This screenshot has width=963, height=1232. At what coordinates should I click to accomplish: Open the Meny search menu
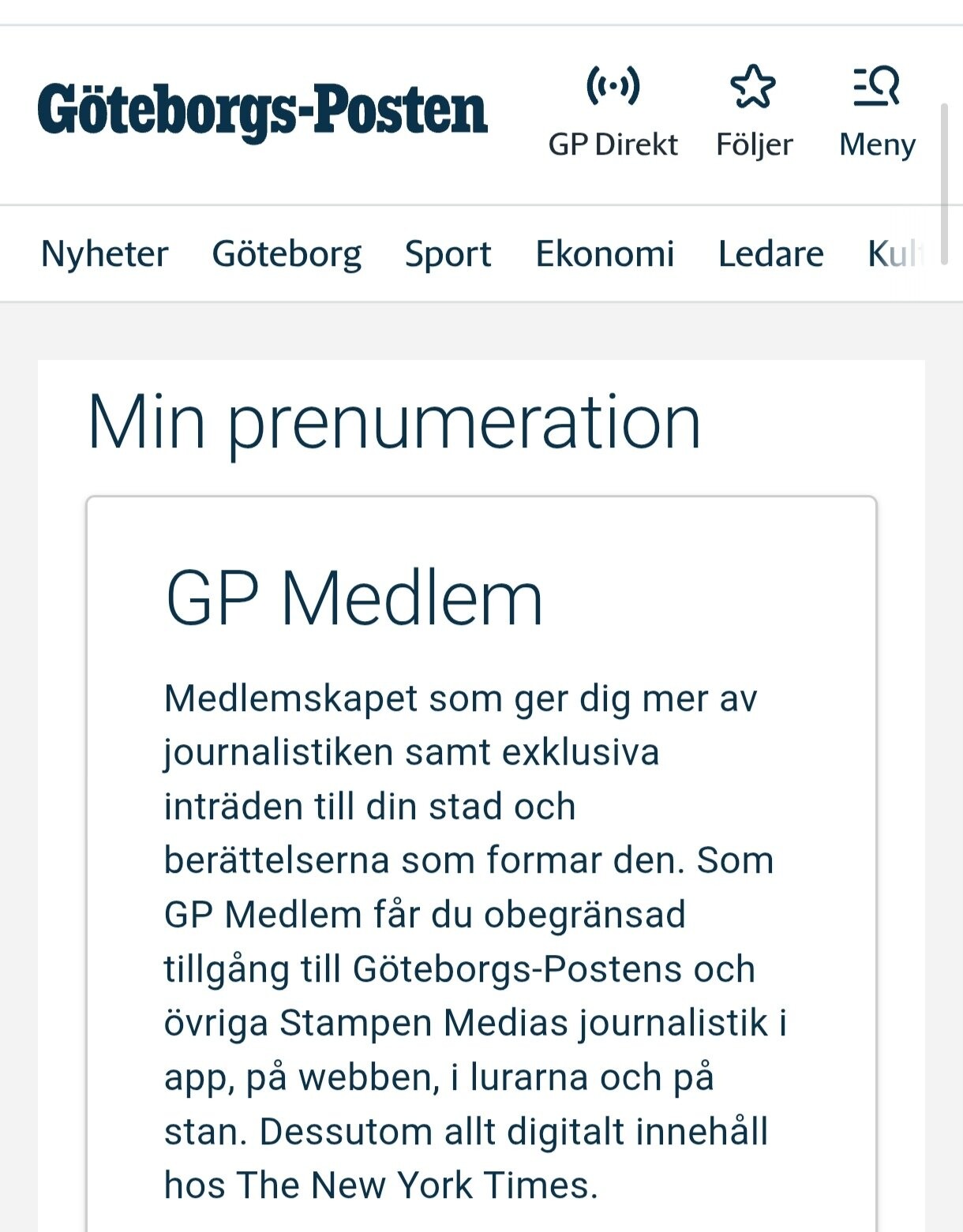(x=877, y=113)
